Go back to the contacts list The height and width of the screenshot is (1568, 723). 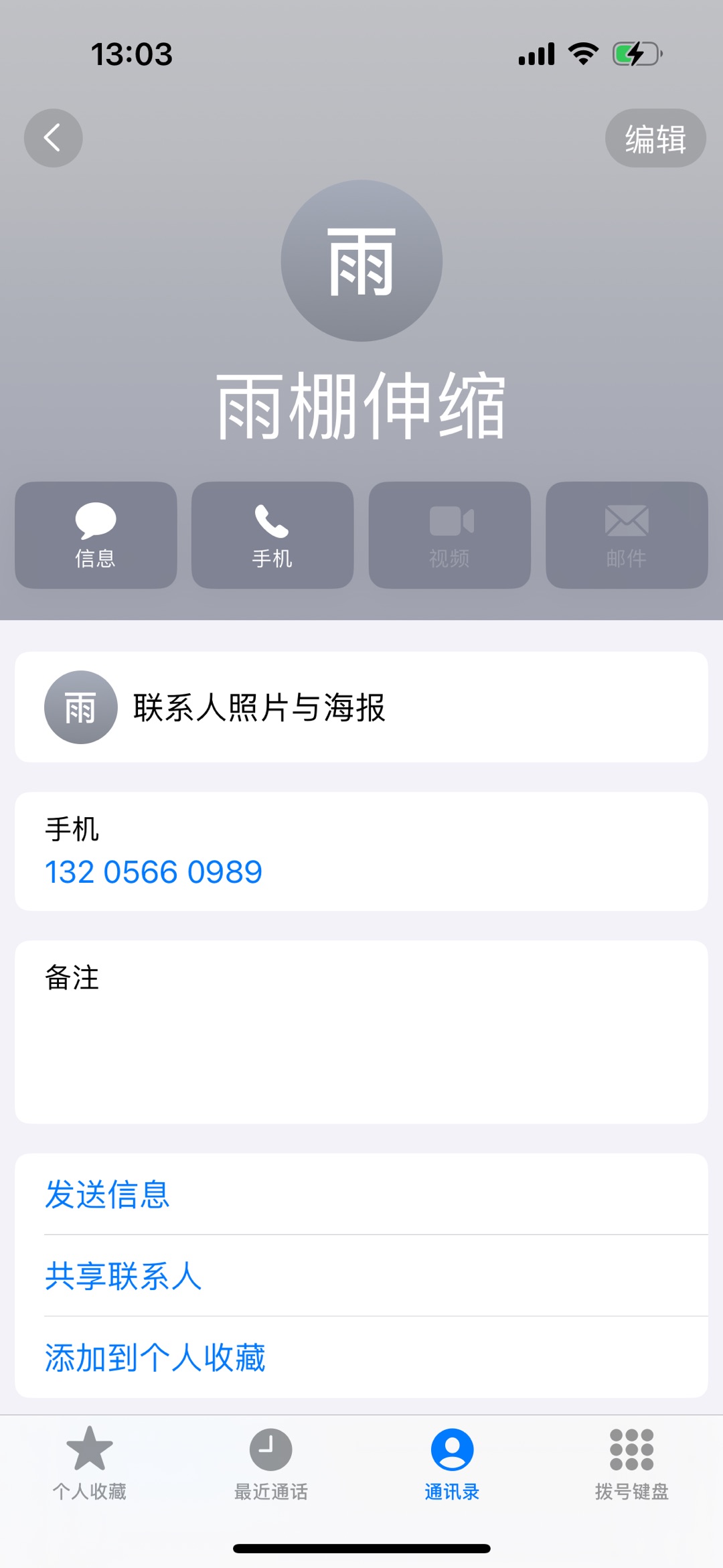[53, 138]
